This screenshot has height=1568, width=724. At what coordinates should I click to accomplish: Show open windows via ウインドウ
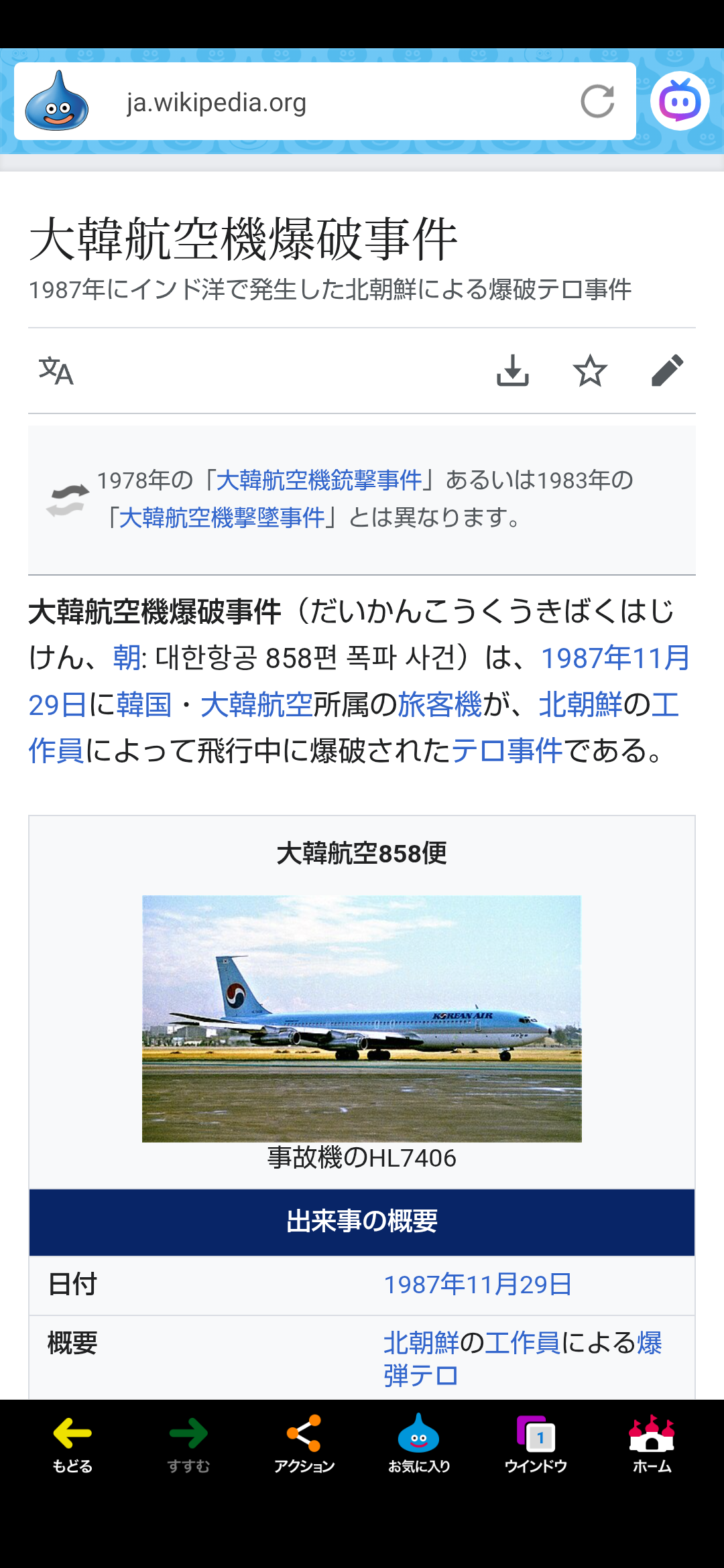click(x=536, y=1444)
